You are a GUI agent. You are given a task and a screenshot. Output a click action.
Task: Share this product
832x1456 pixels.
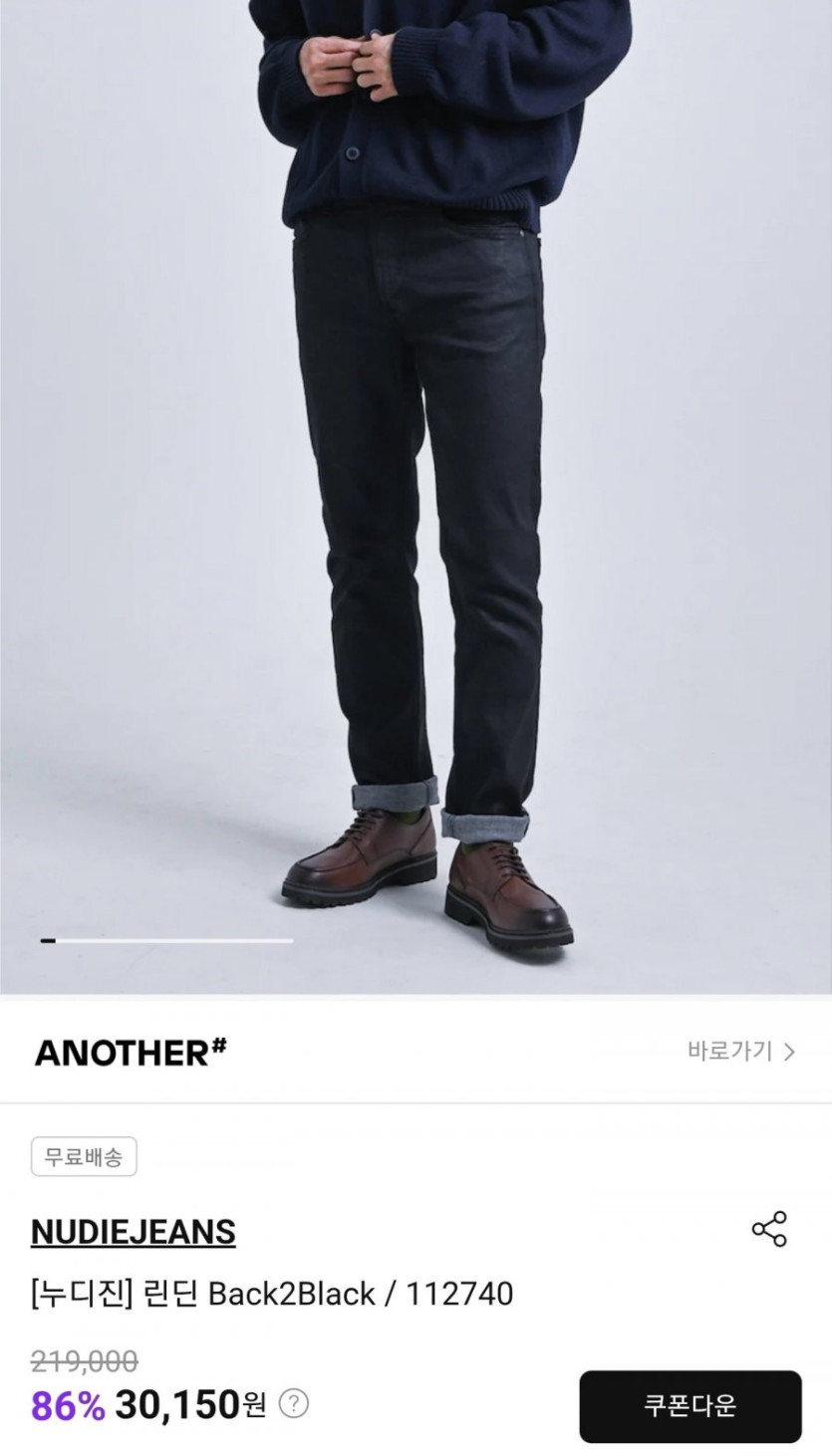click(x=768, y=1229)
